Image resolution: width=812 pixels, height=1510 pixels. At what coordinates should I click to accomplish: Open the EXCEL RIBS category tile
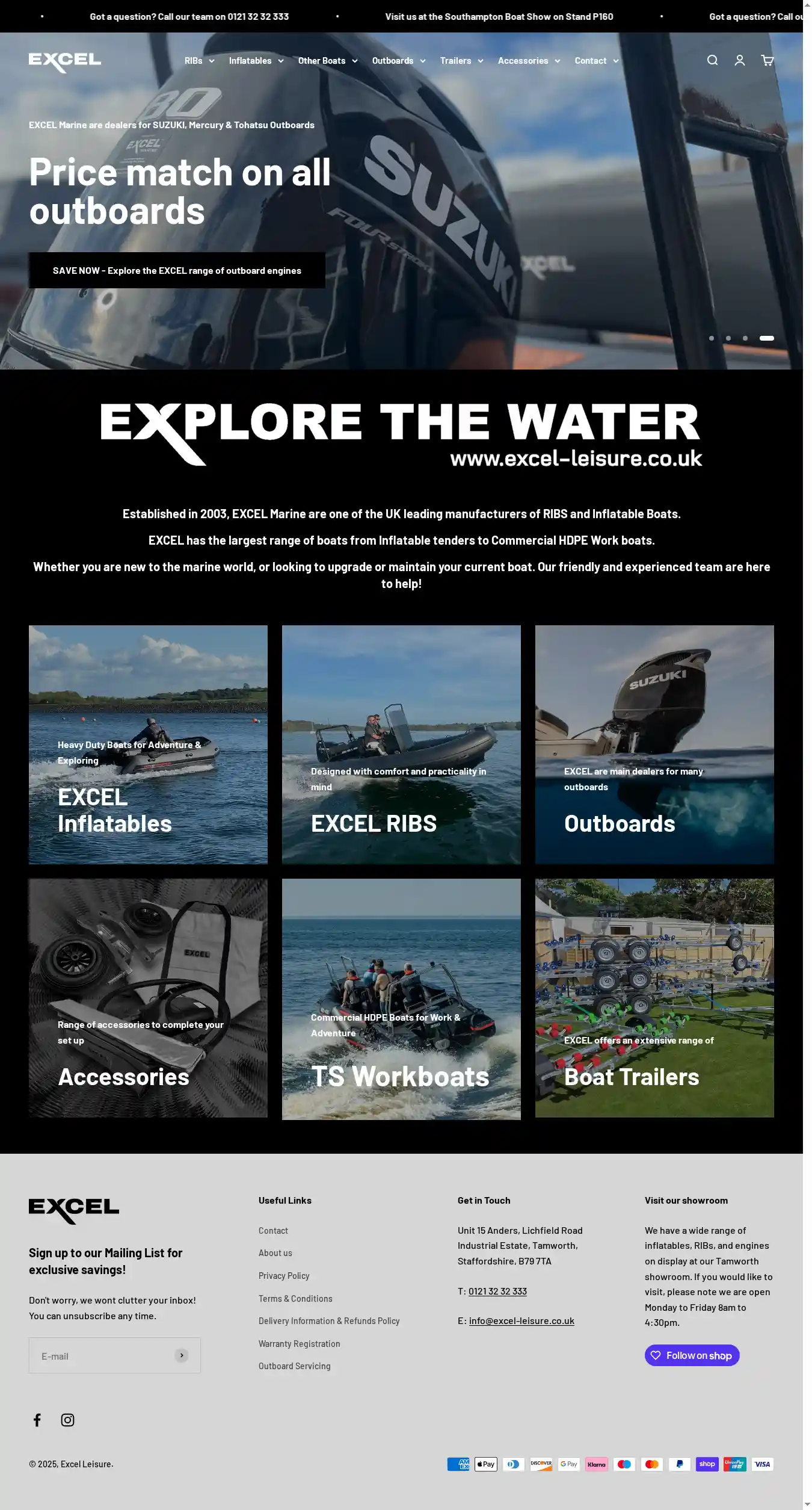tap(401, 744)
